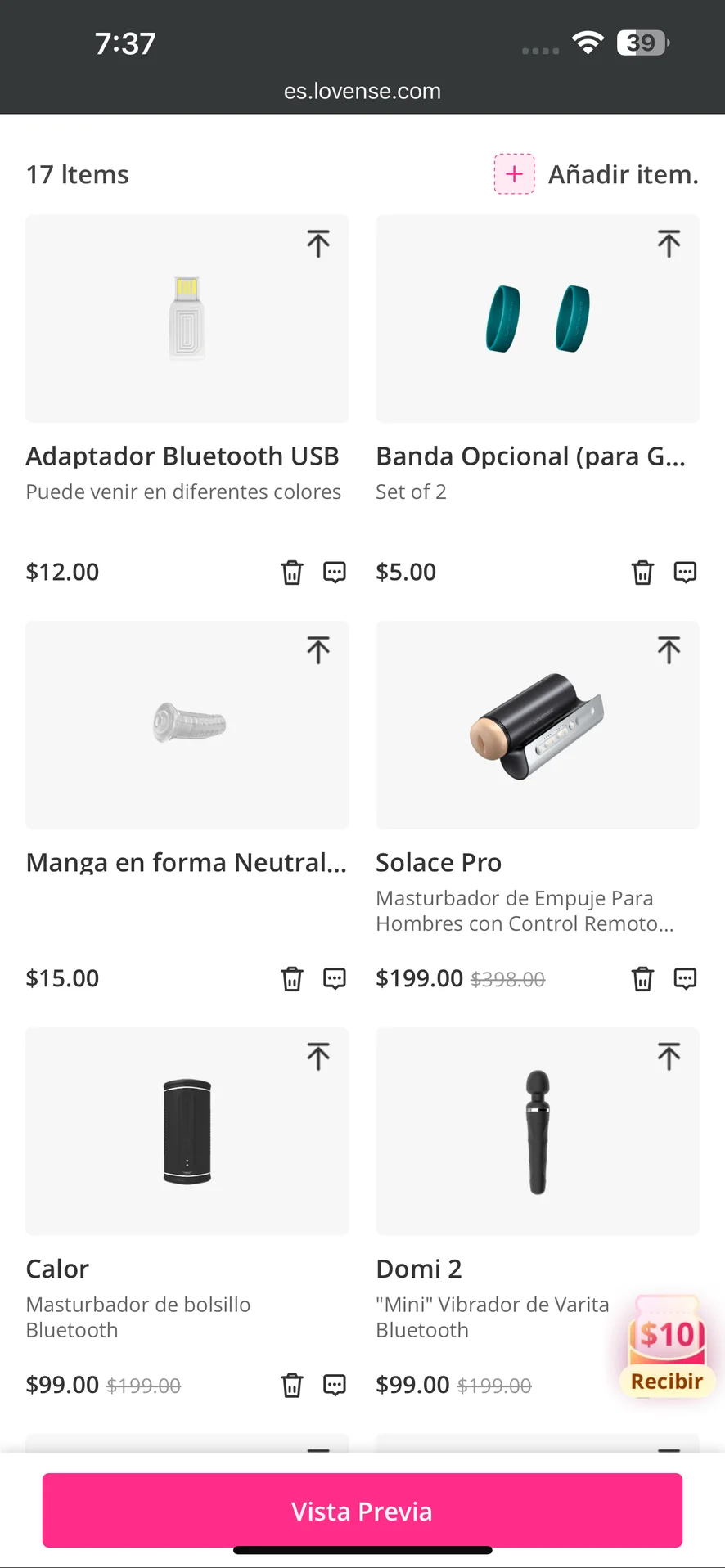
Task: Remove the Banda Opcional item
Action: click(x=642, y=573)
